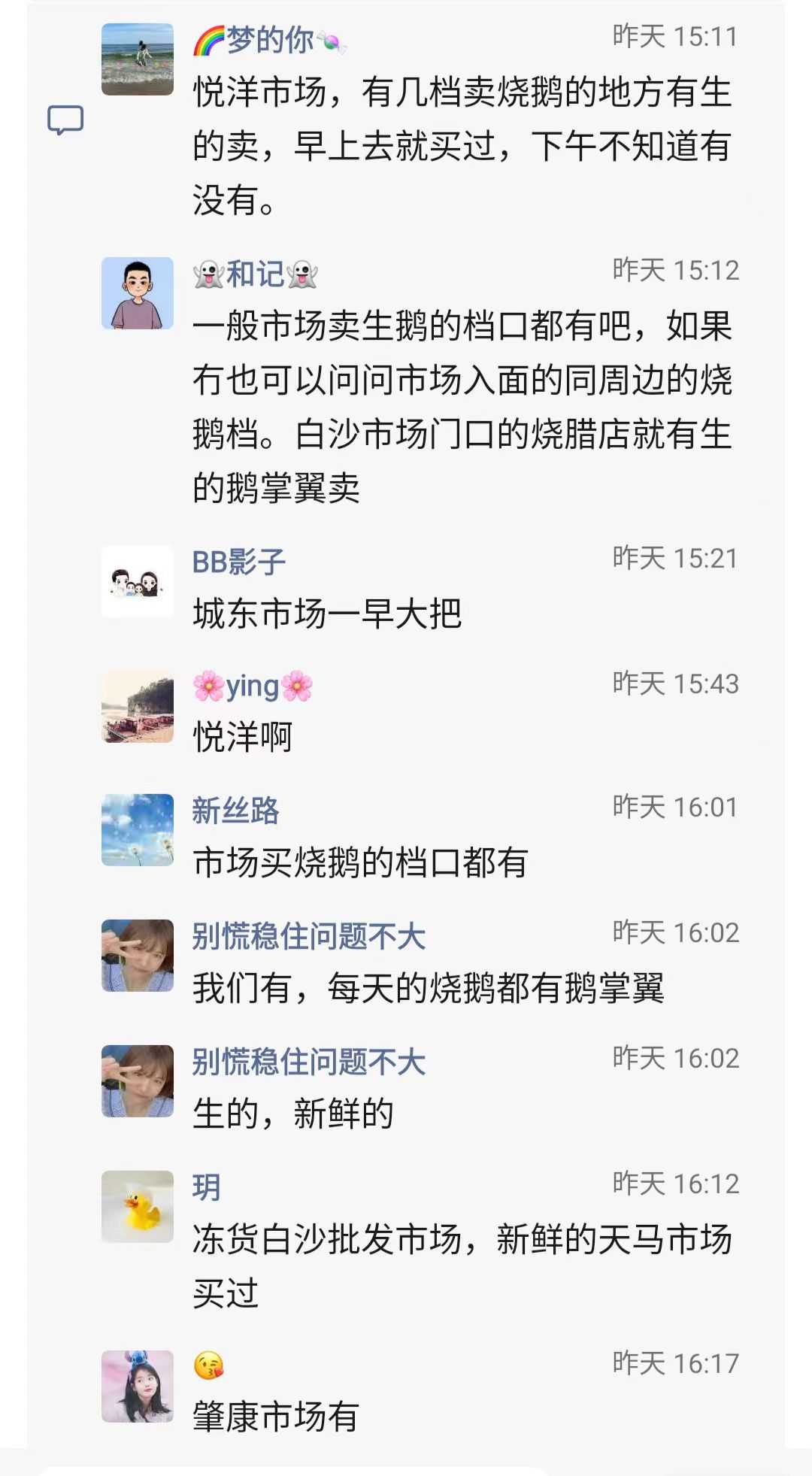The image size is (812, 1476).
Task: Open 和记's cartoon avatar
Action: coord(138,293)
